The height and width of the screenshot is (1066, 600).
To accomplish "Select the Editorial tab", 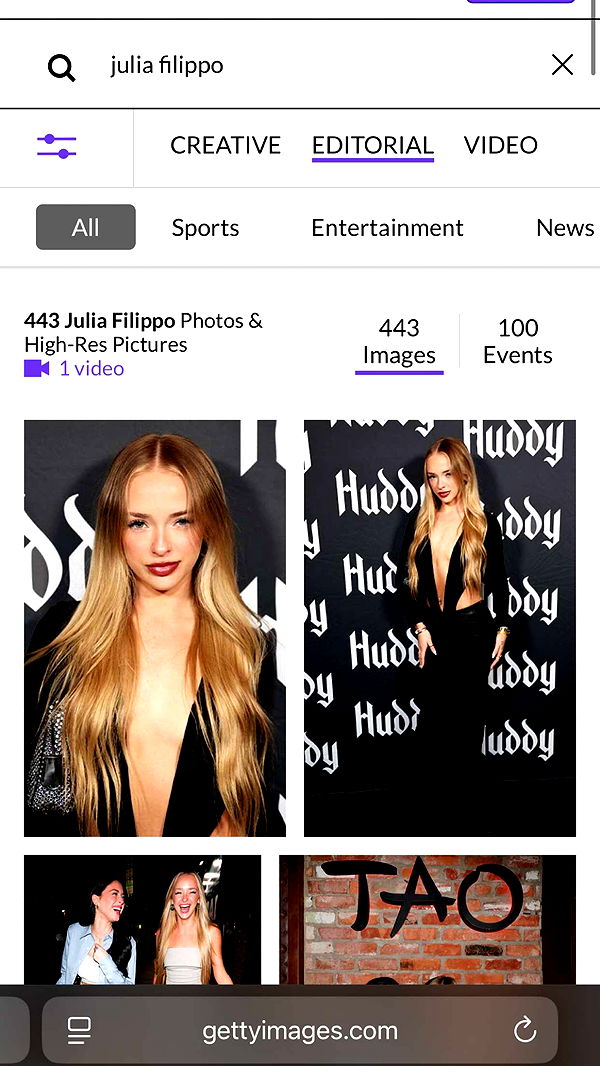I will [372, 146].
